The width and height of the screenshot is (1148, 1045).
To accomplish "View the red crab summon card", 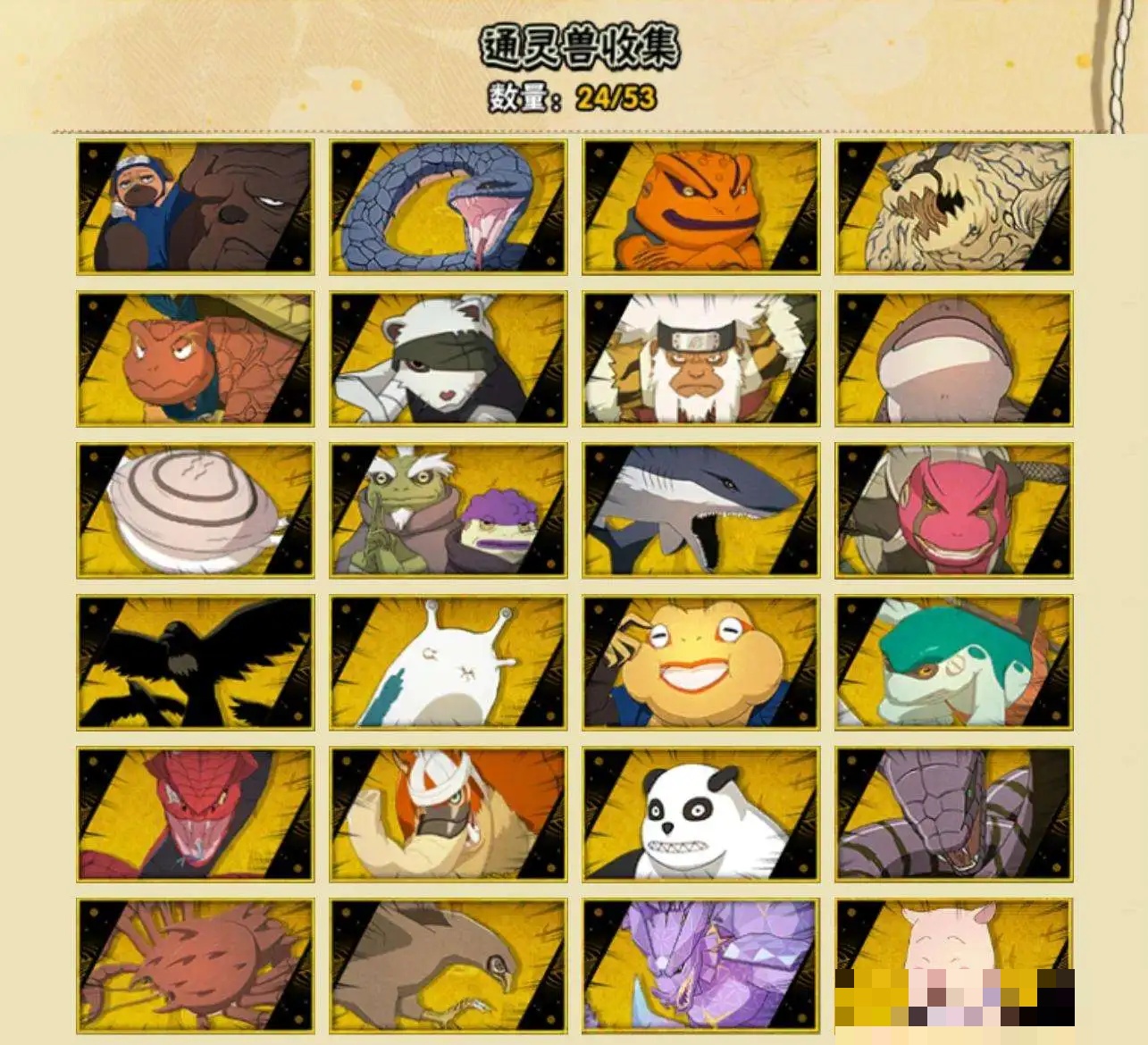I will tap(195, 966).
